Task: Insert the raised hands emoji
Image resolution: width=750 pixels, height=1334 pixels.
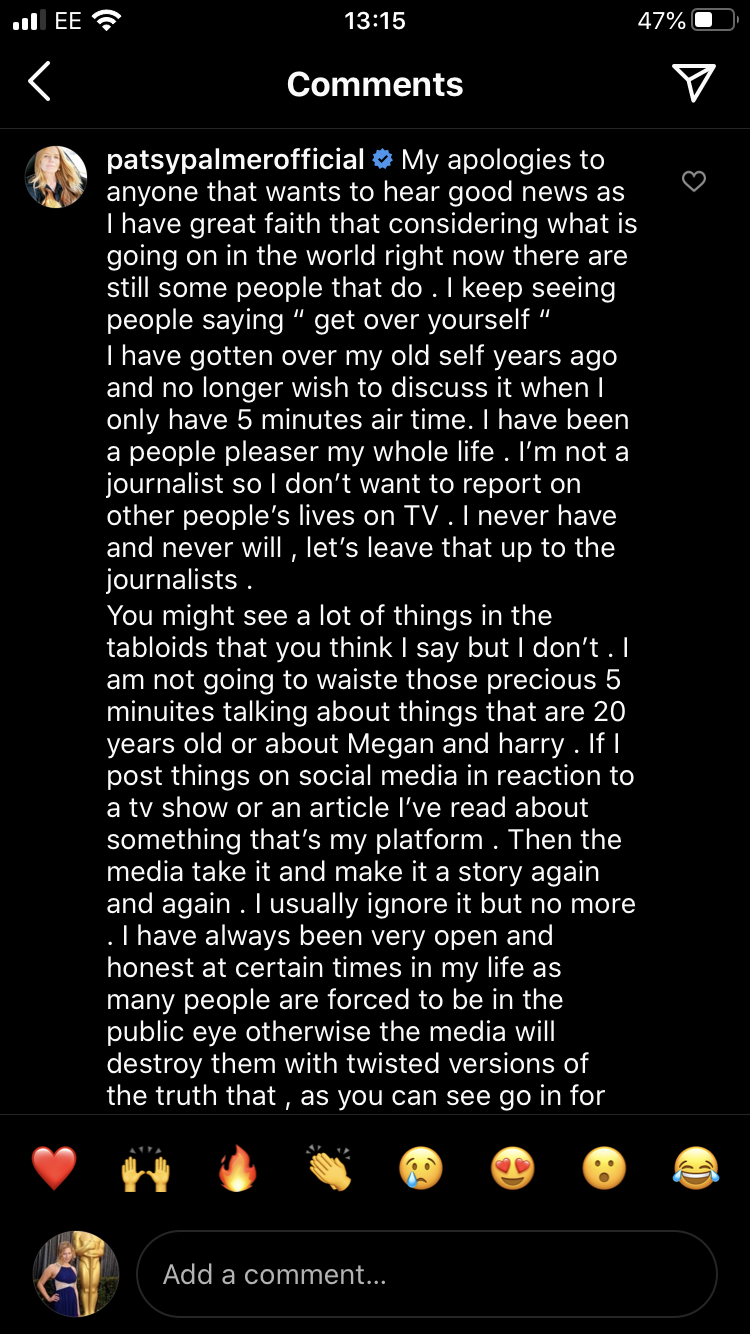Action: click(x=146, y=1168)
